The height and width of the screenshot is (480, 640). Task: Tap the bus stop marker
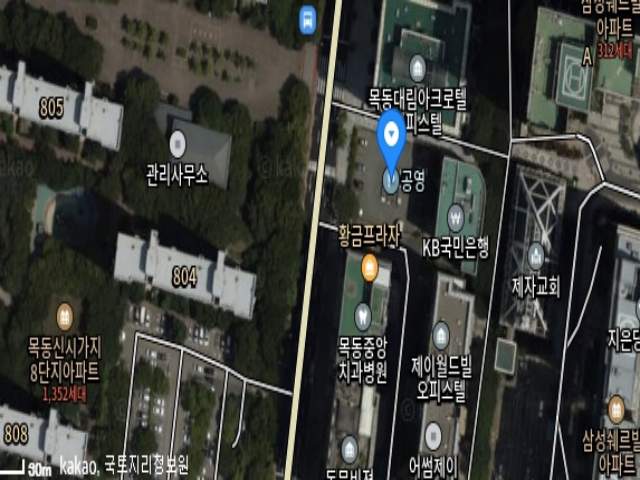pyautogui.click(x=307, y=17)
